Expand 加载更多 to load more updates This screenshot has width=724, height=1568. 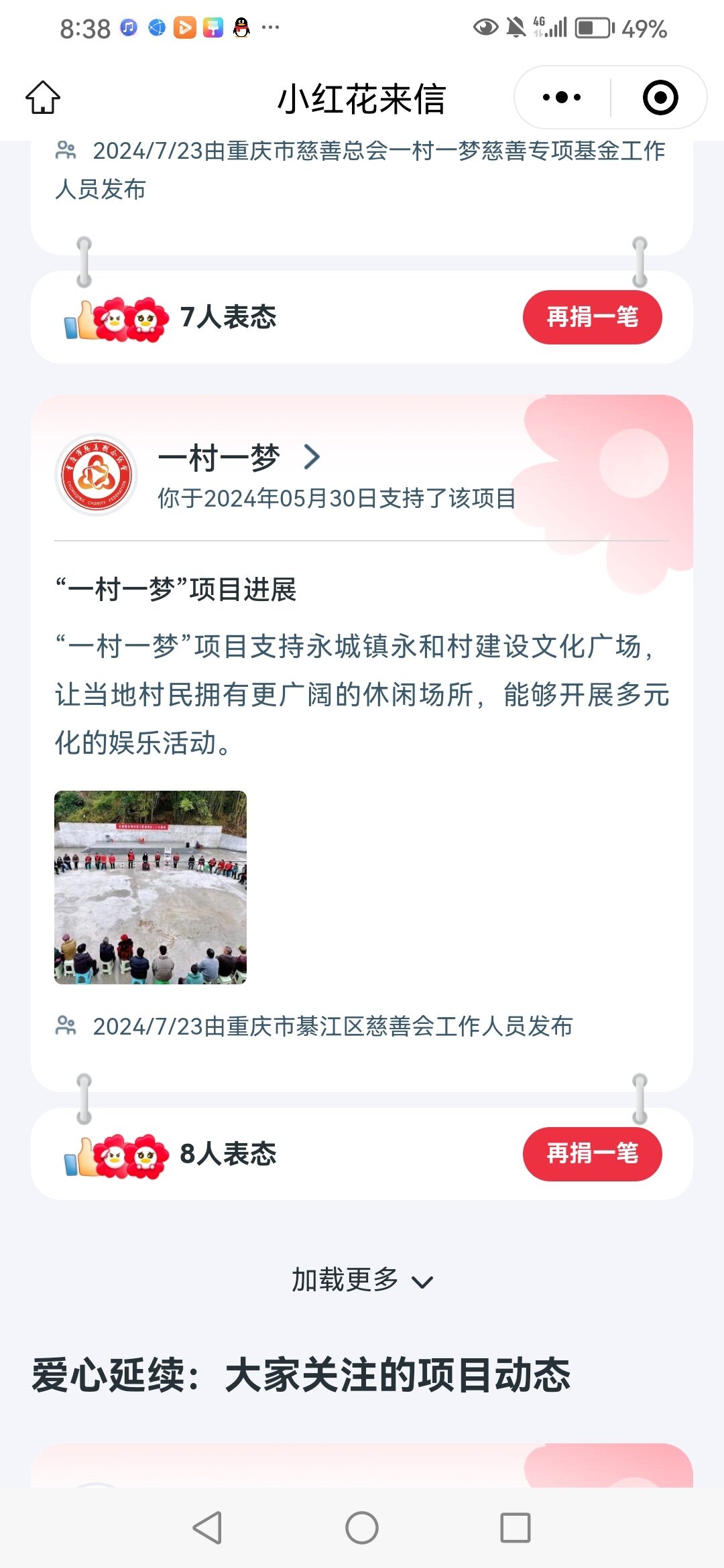tap(362, 1281)
